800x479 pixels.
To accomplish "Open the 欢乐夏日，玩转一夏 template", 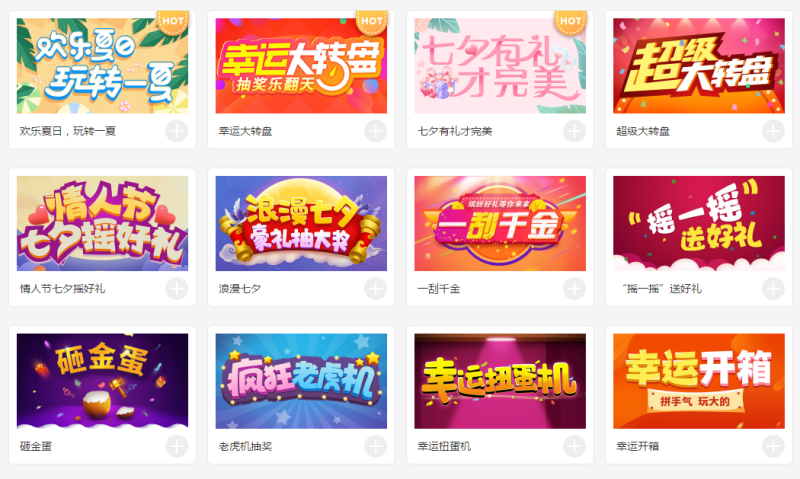I will 102,65.
